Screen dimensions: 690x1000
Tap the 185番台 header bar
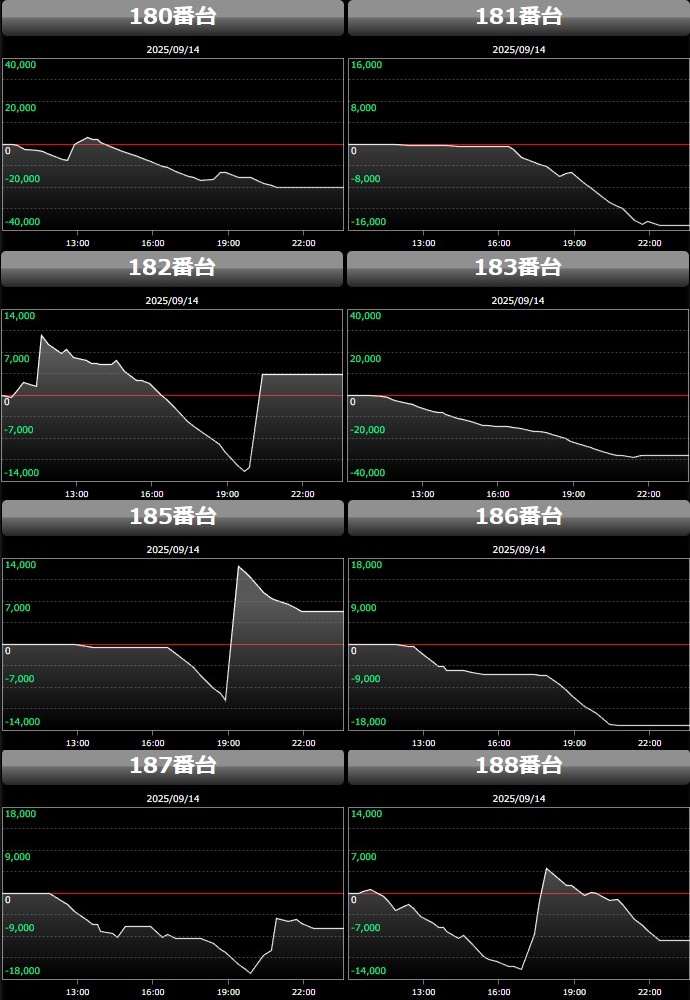pos(173,516)
